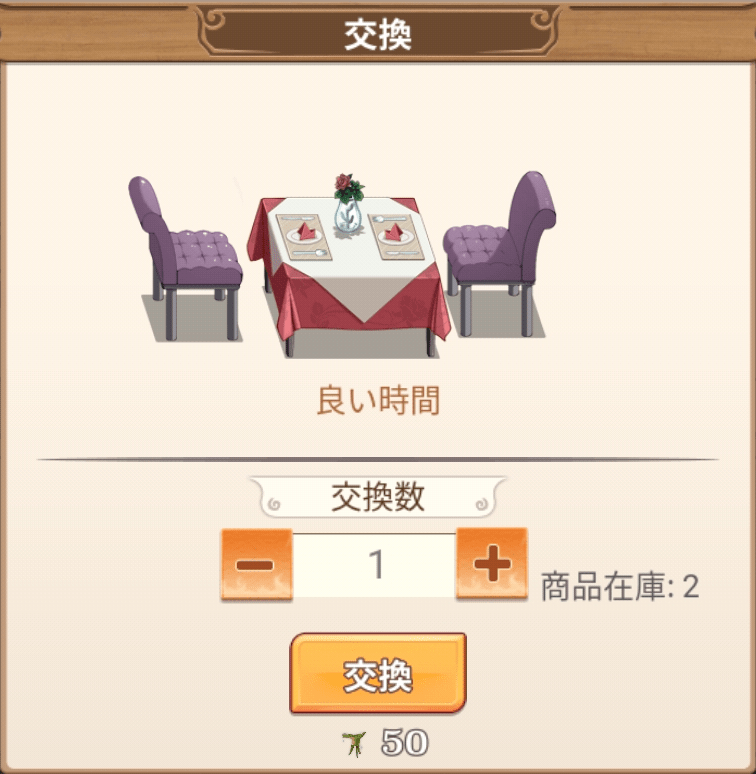Tap the 交換 button to confirm exchange
756x774 pixels.
(378, 674)
